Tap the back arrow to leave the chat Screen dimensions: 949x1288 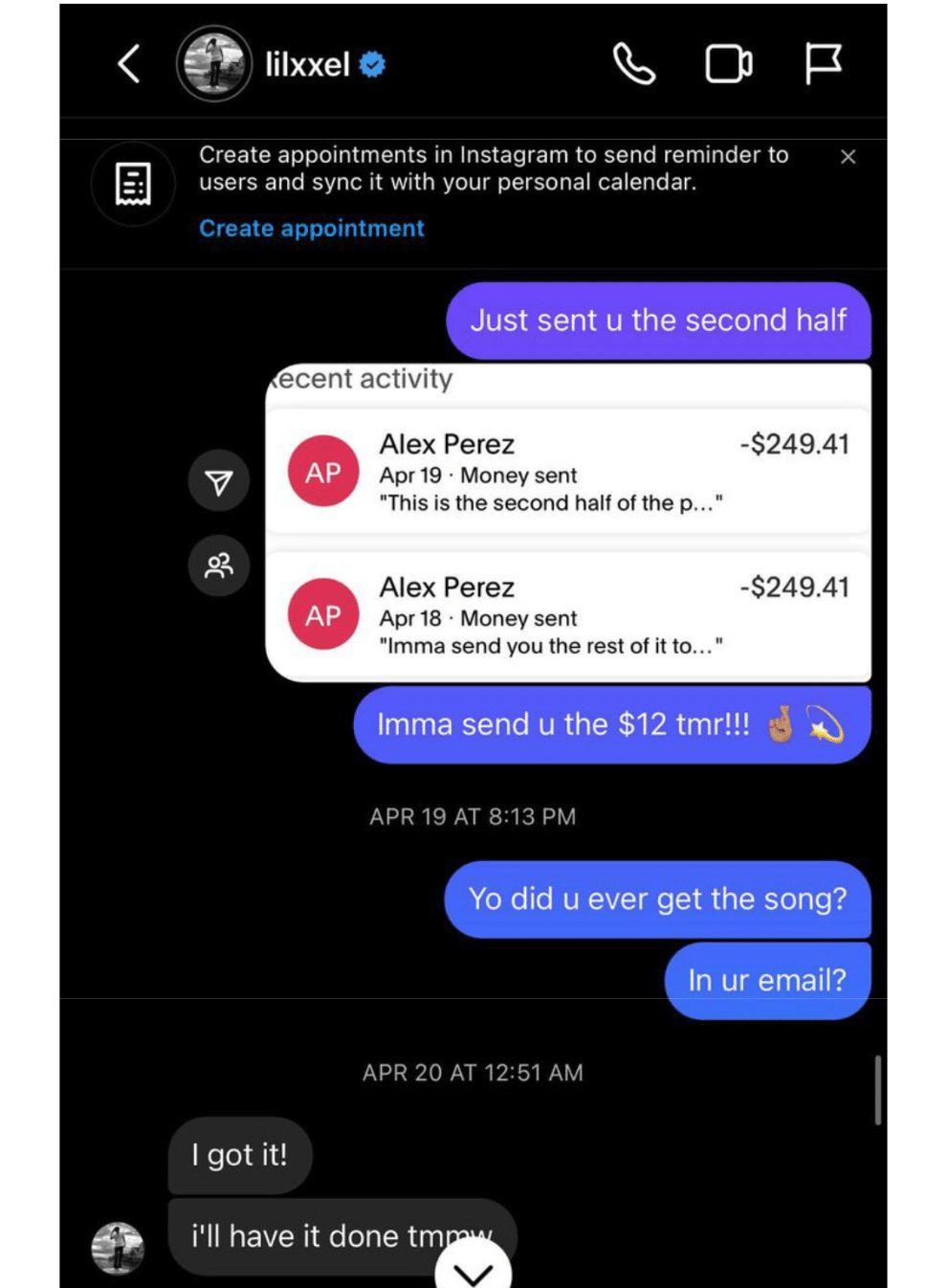pyautogui.click(x=129, y=63)
